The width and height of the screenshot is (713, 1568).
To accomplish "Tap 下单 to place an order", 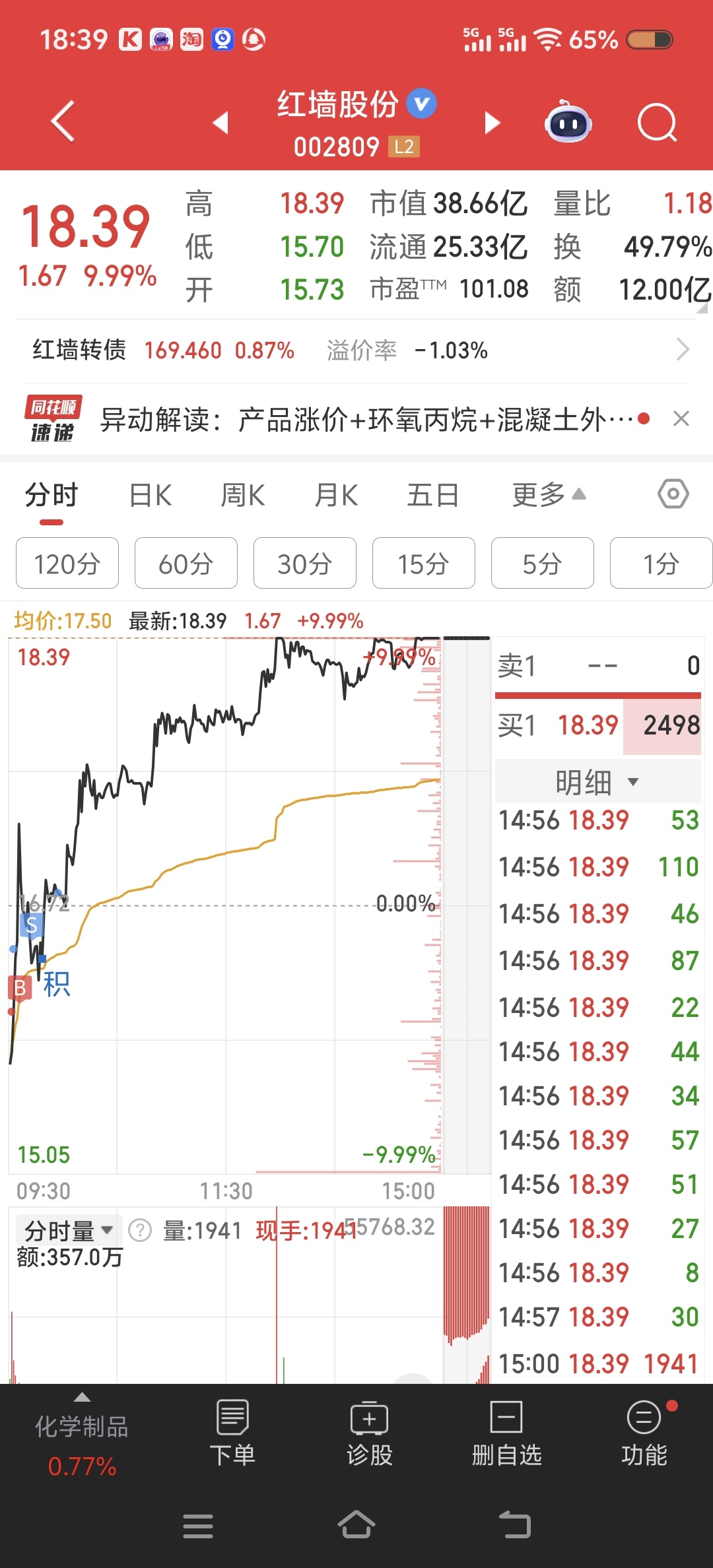I will (232, 1433).
